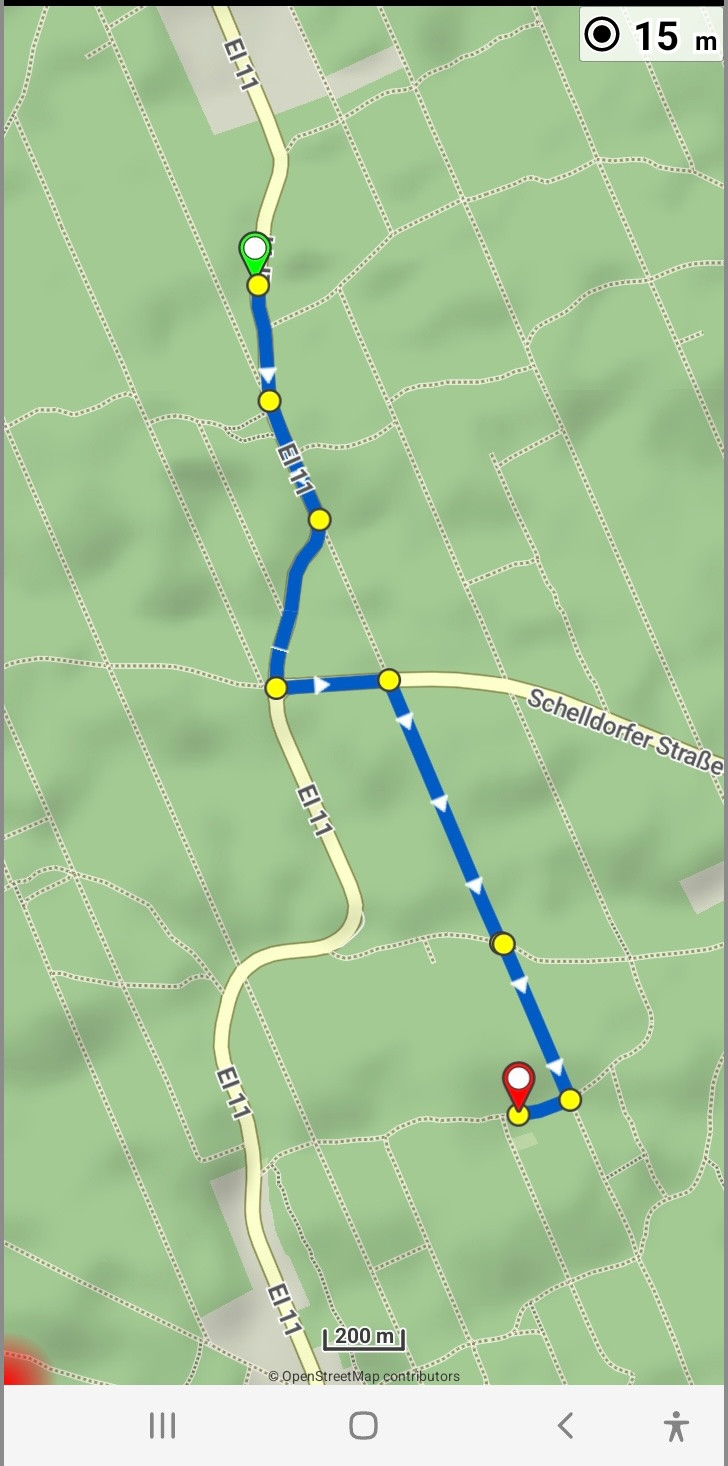Tap the red destination pin marker
Viewport: 728px width, 1466px height.
pos(518,1083)
